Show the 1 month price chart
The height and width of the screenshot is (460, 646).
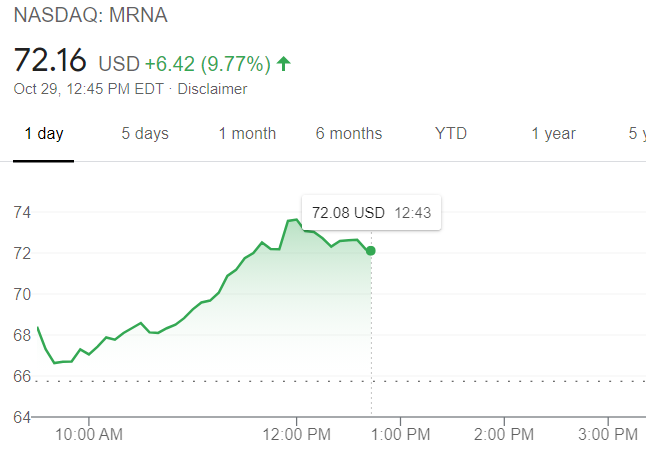[247, 134]
